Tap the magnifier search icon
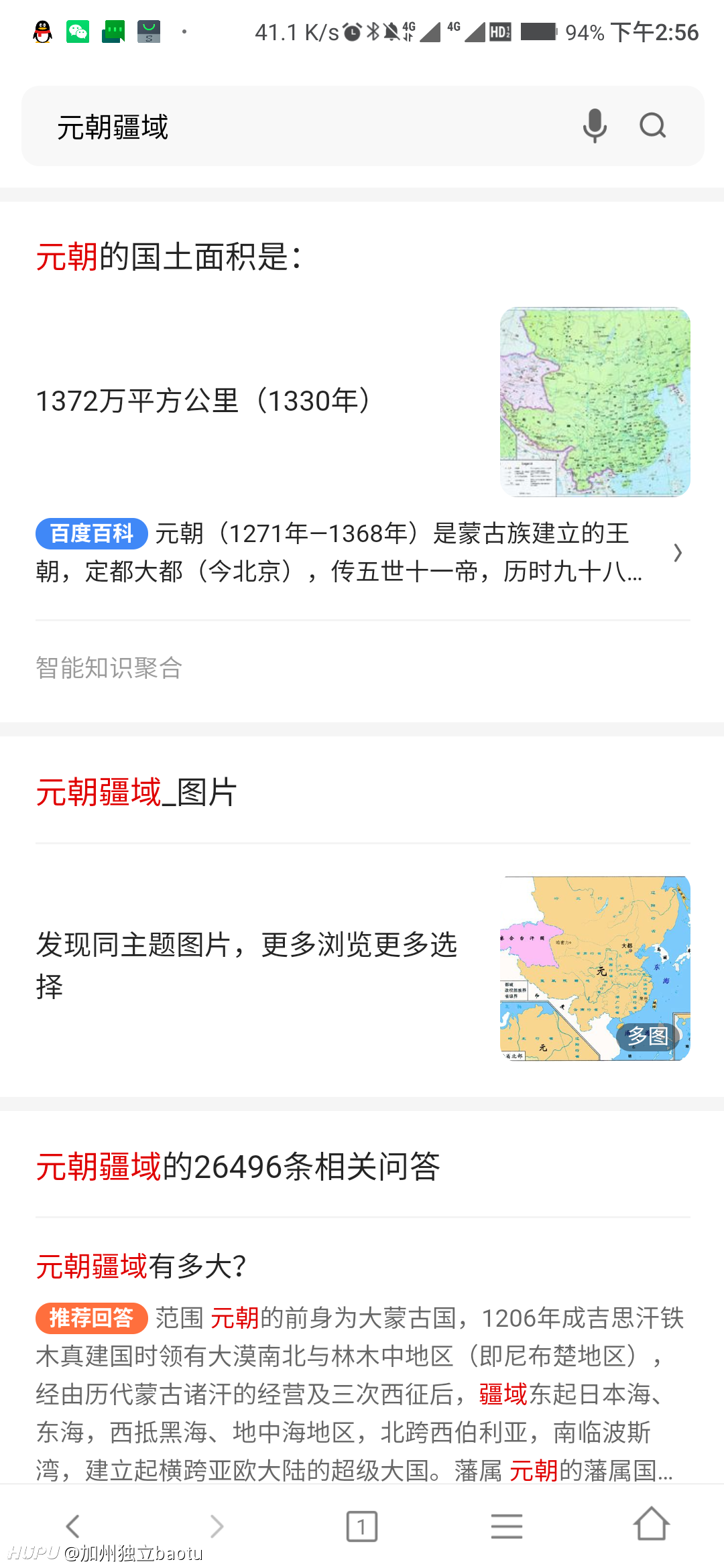724x1568 pixels. pos(652,126)
